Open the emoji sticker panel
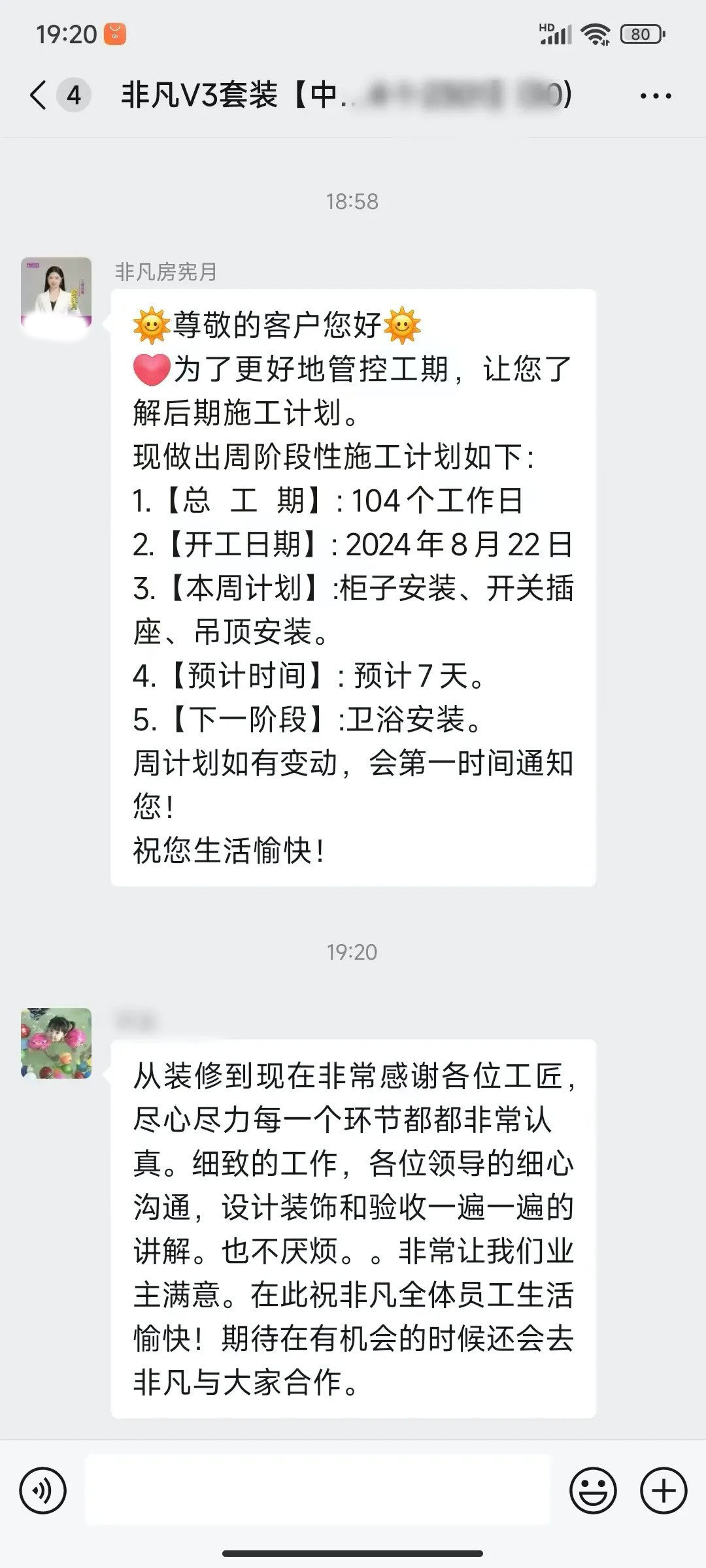This screenshot has width=706, height=1568. (x=593, y=1490)
